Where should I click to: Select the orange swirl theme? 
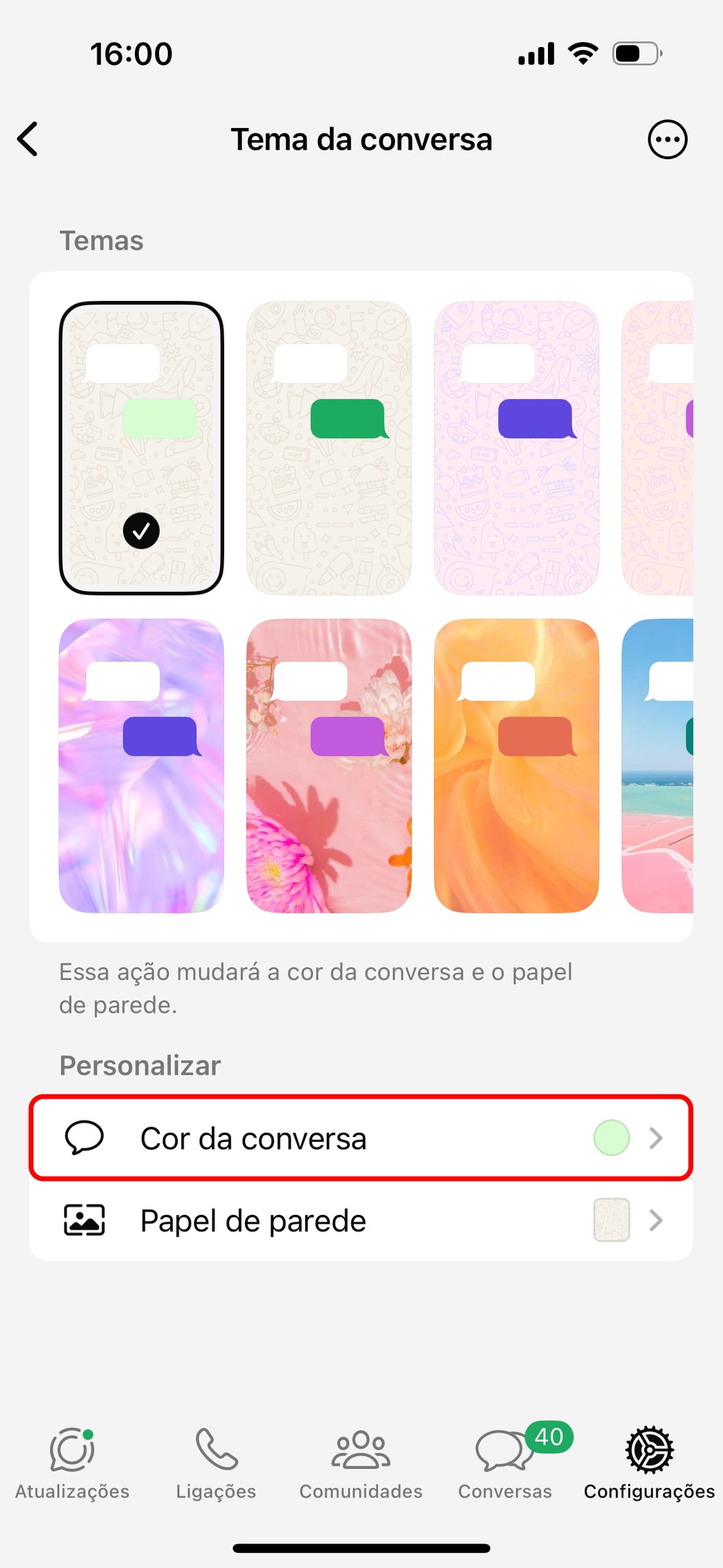516,765
